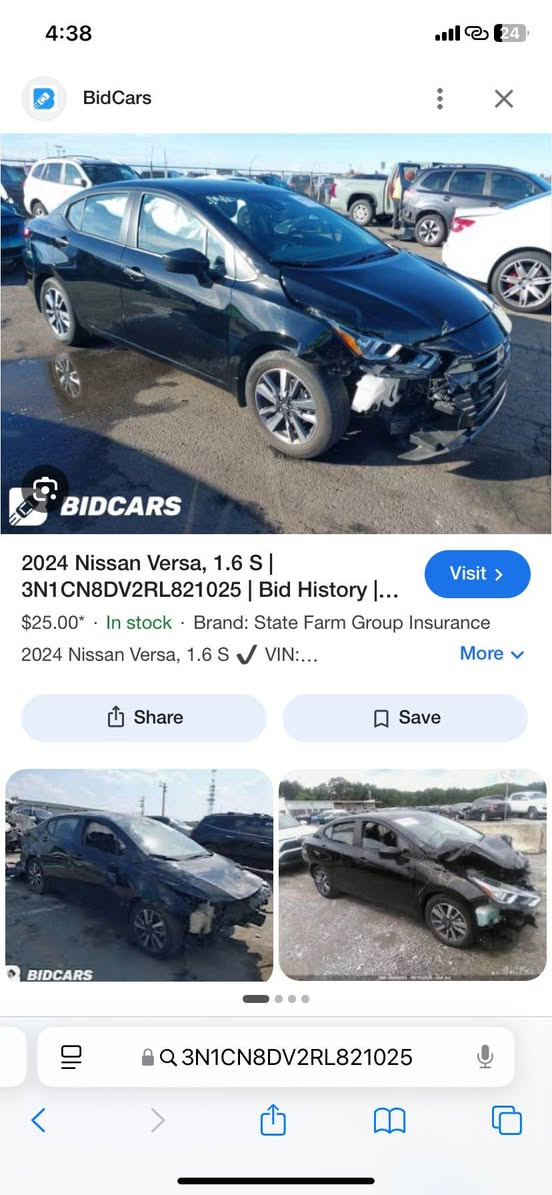Start voice search with microphone
This screenshot has width=552, height=1195.
coord(485,1057)
